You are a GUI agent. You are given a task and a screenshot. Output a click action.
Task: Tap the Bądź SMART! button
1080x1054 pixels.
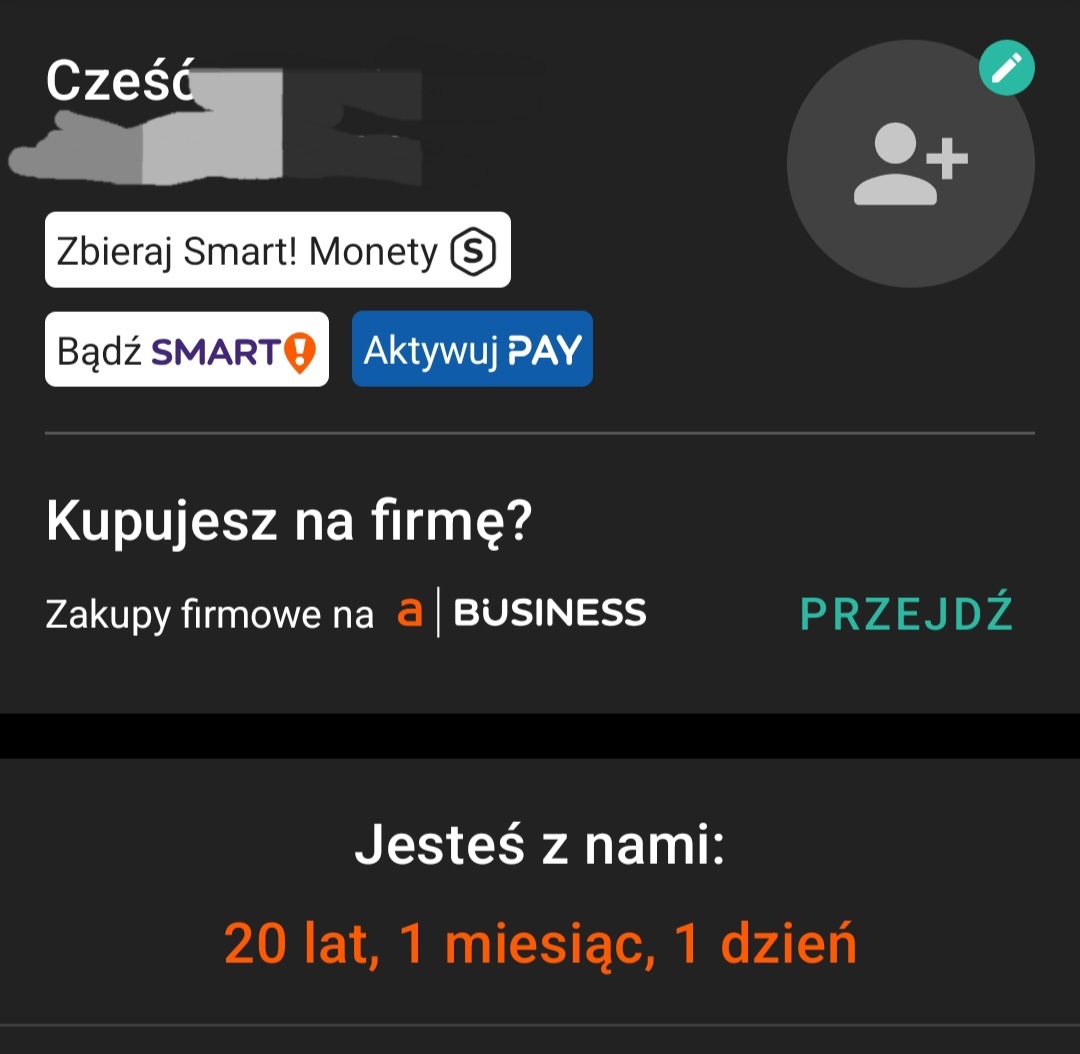(x=187, y=349)
